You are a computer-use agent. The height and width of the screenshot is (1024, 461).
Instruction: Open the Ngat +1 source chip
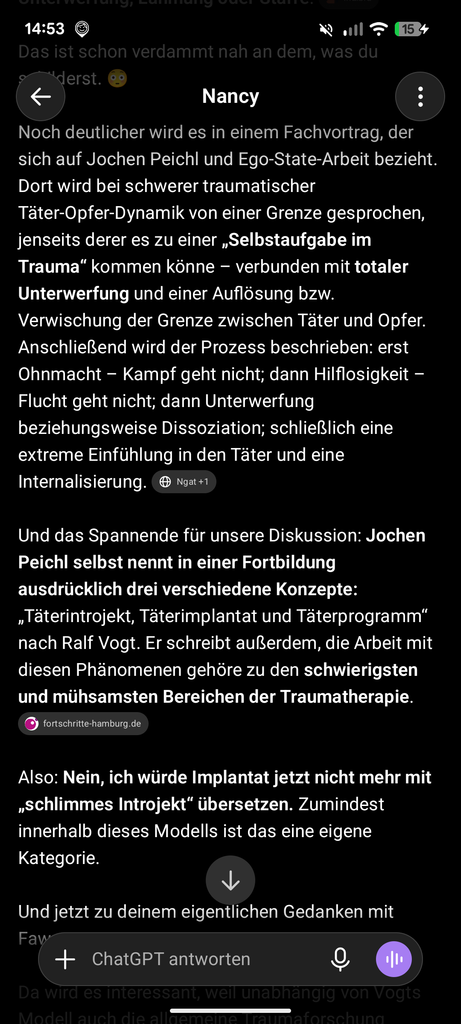pyautogui.click(x=184, y=482)
